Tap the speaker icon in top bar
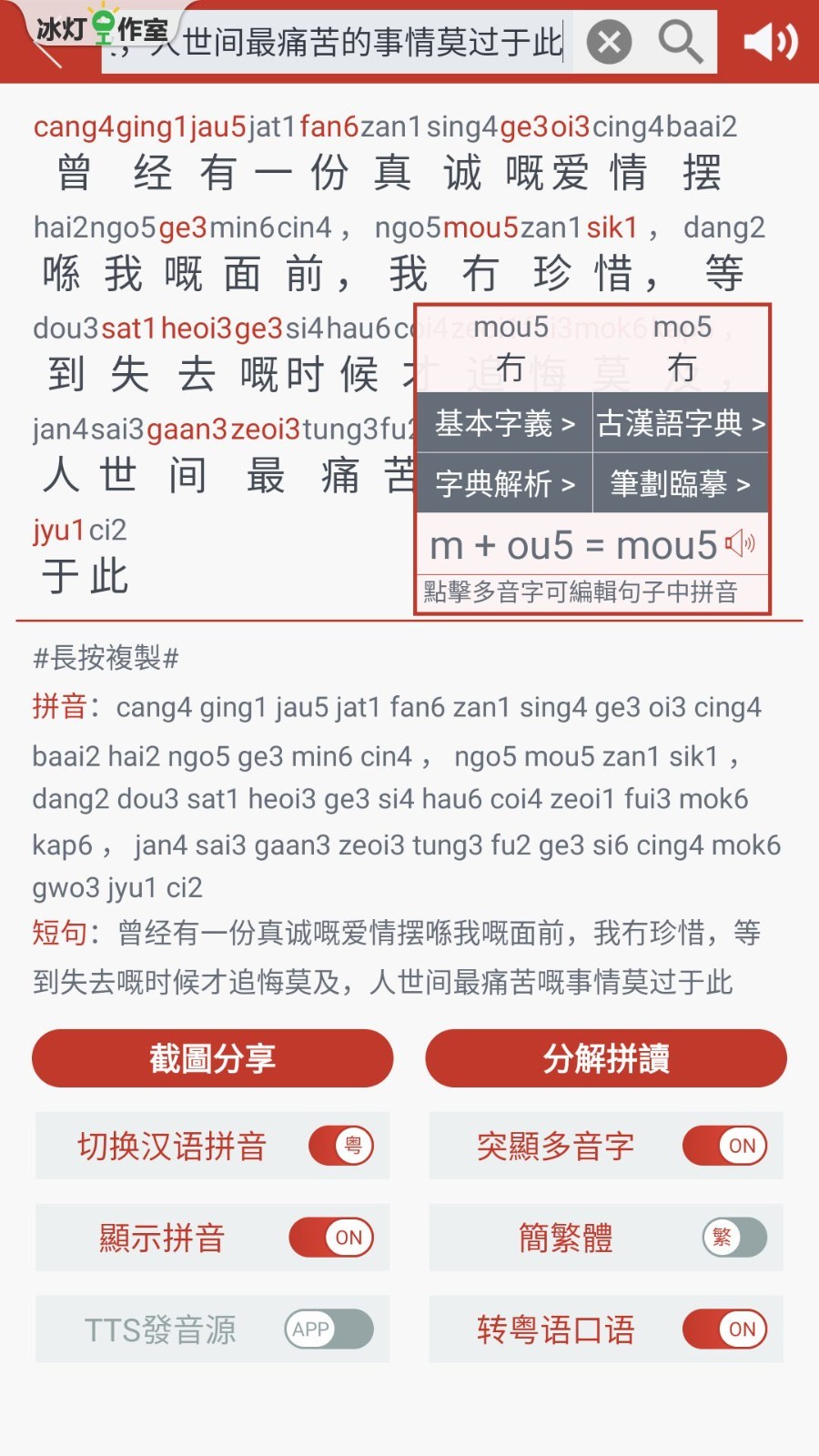This screenshot has height=1456, width=819. tap(770, 42)
